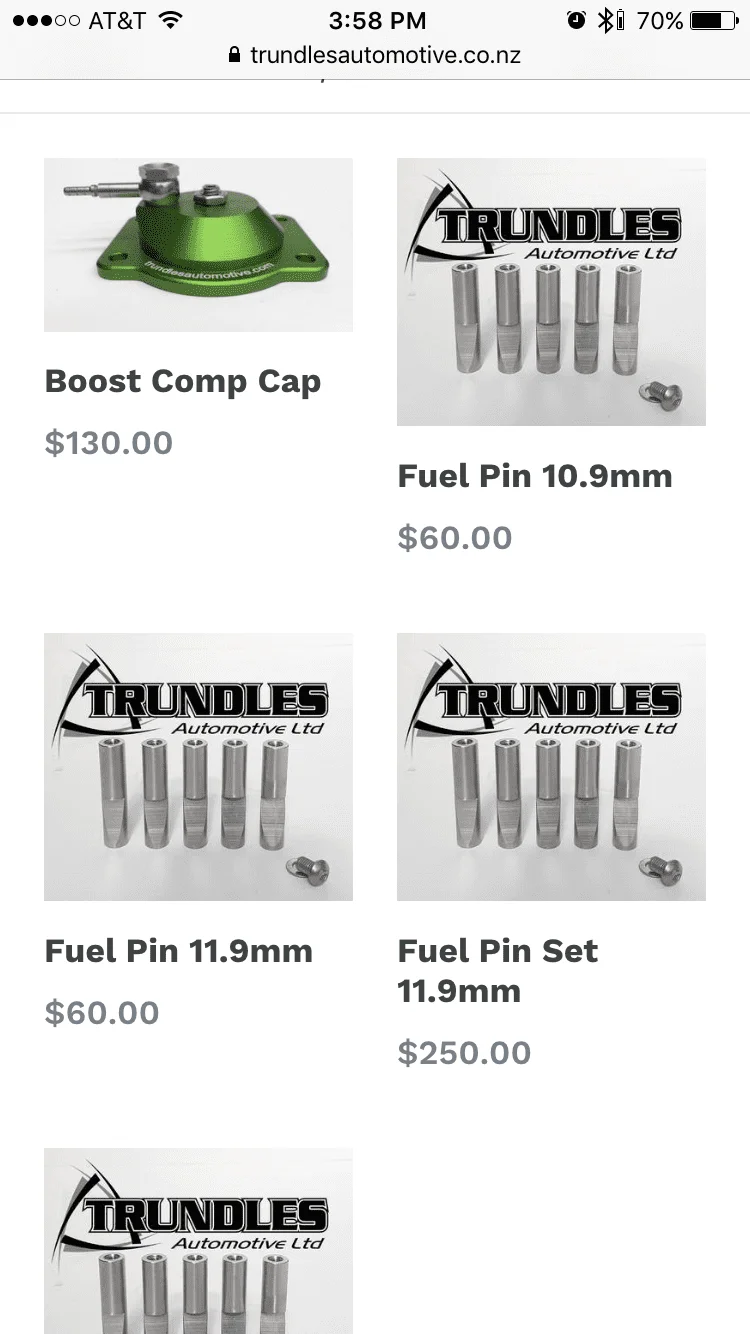Image resolution: width=750 pixels, height=1334 pixels.
Task: Tap the Fuel Pin Set 11.9mm title
Action: coord(497,970)
